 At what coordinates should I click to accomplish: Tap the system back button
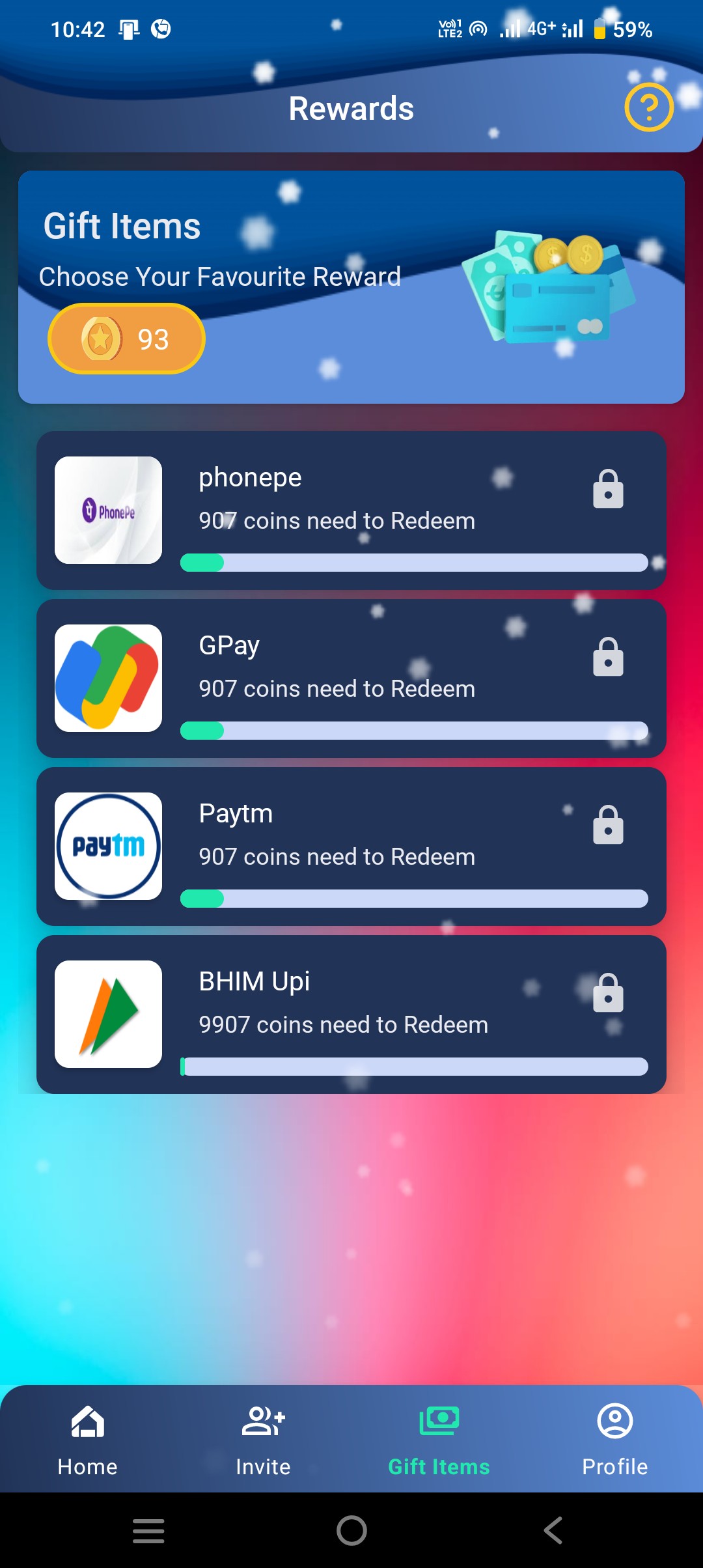point(553,1530)
